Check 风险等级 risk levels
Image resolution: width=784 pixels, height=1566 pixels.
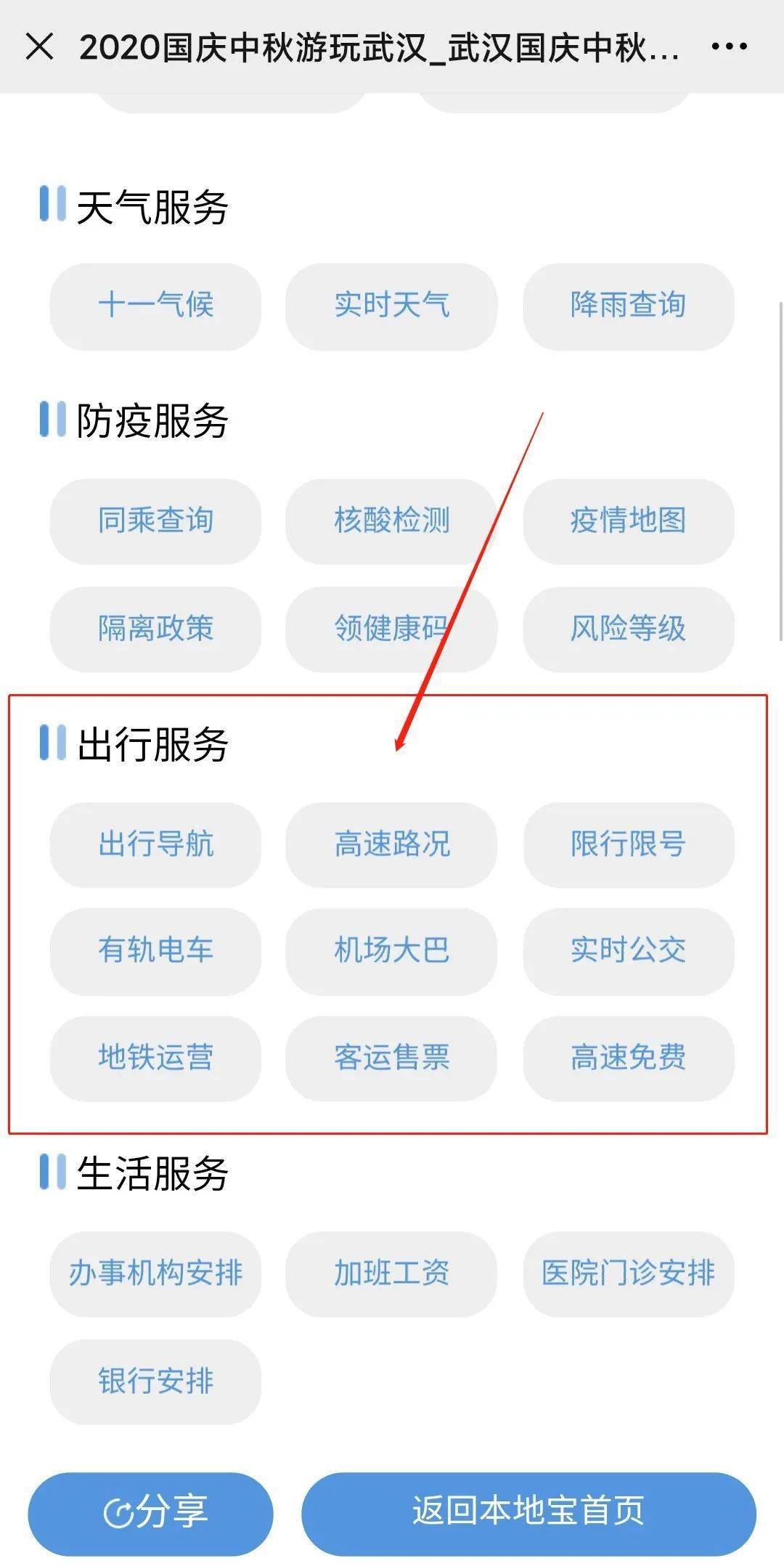tap(628, 628)
